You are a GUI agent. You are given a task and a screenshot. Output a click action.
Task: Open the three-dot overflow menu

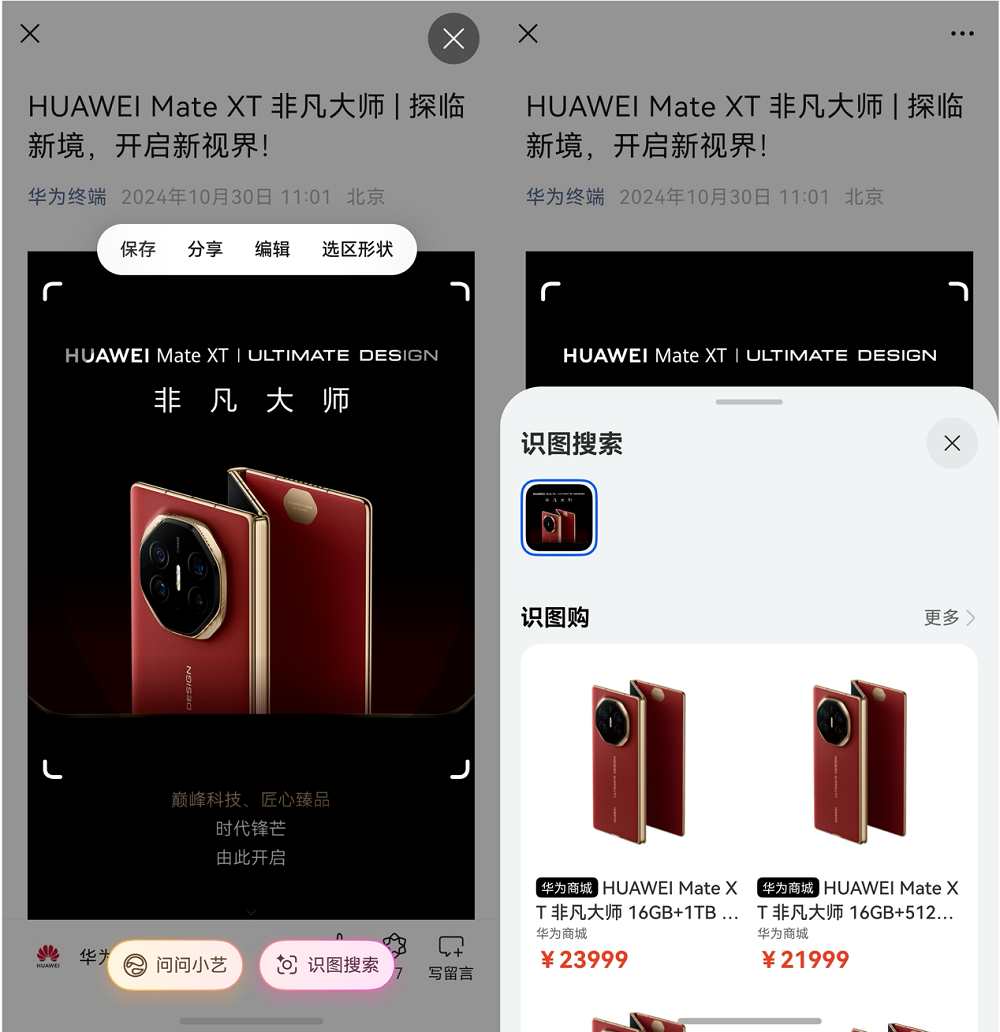point(962,34)
